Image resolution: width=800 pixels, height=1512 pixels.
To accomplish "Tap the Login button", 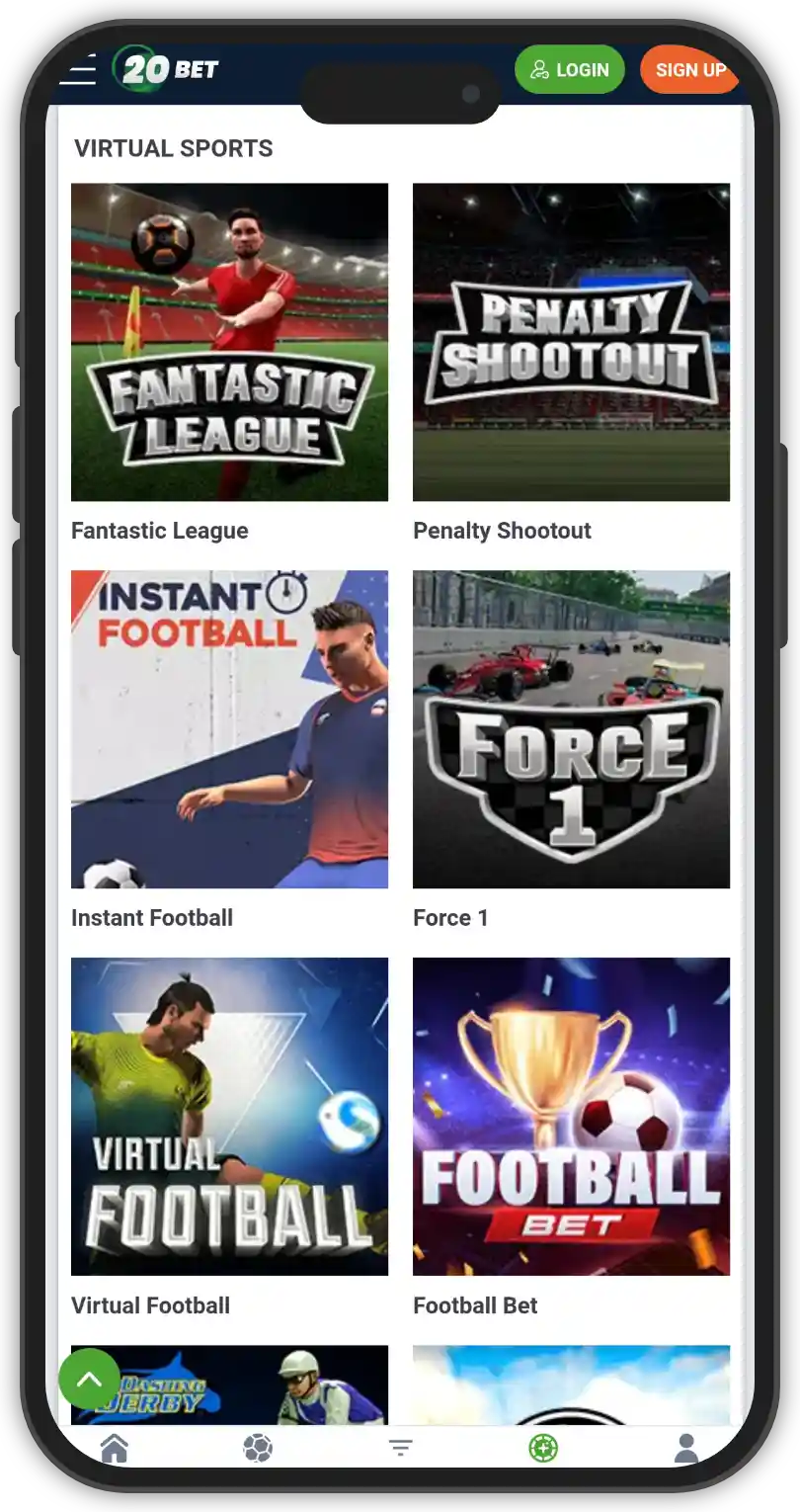I will (569, 70).
